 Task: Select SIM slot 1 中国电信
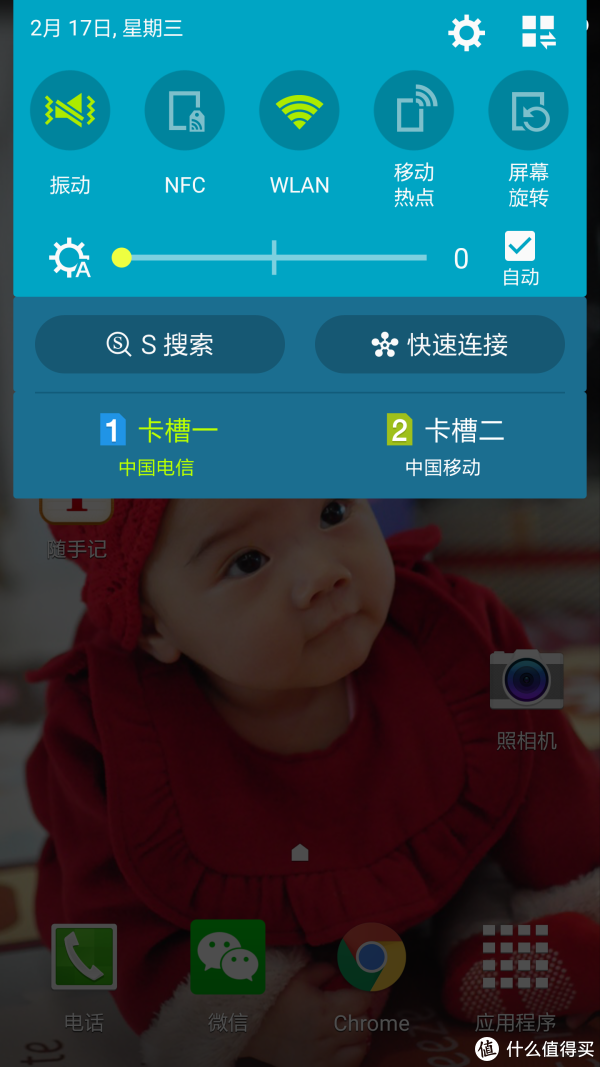pyautogui.click(x=157, y=444)
